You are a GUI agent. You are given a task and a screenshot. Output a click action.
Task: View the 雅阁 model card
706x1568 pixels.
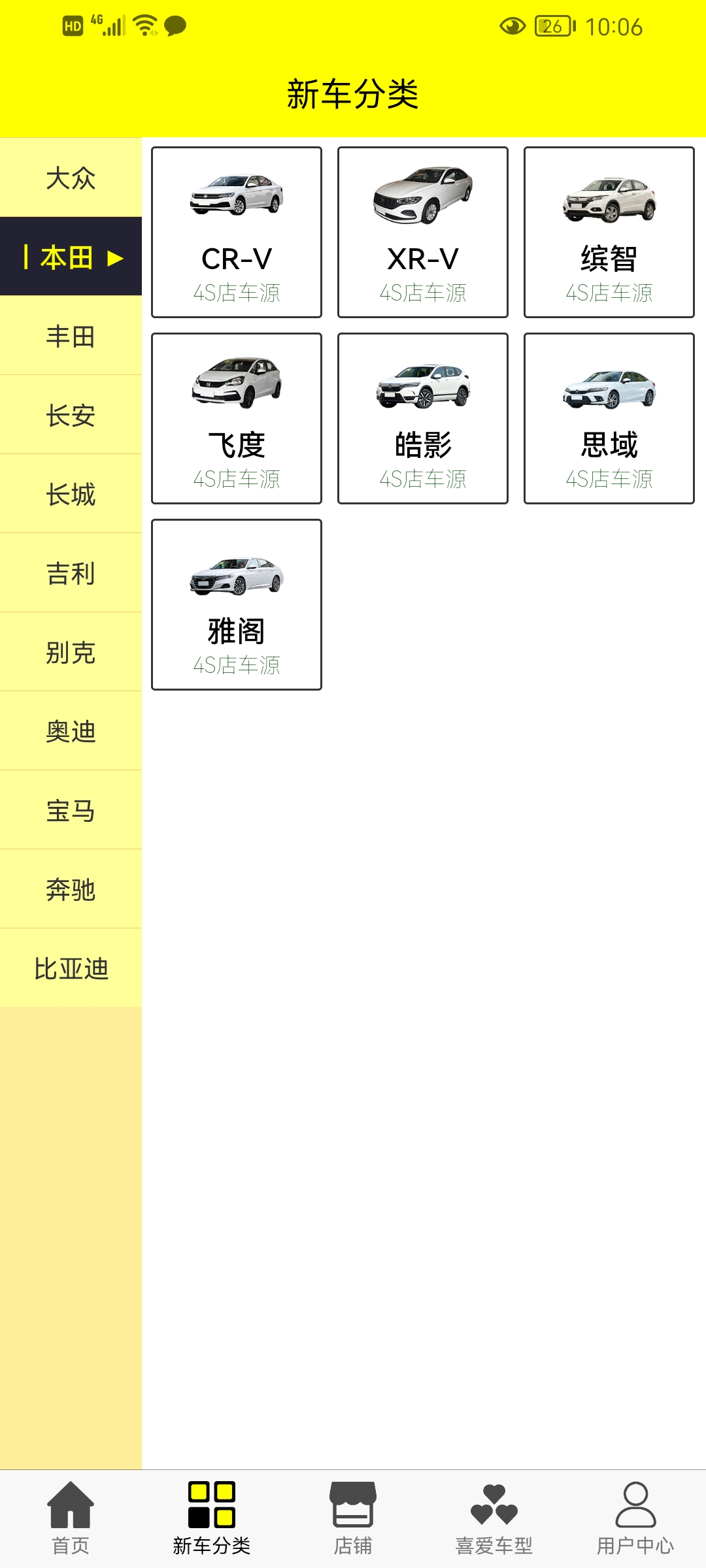point(237,605)
